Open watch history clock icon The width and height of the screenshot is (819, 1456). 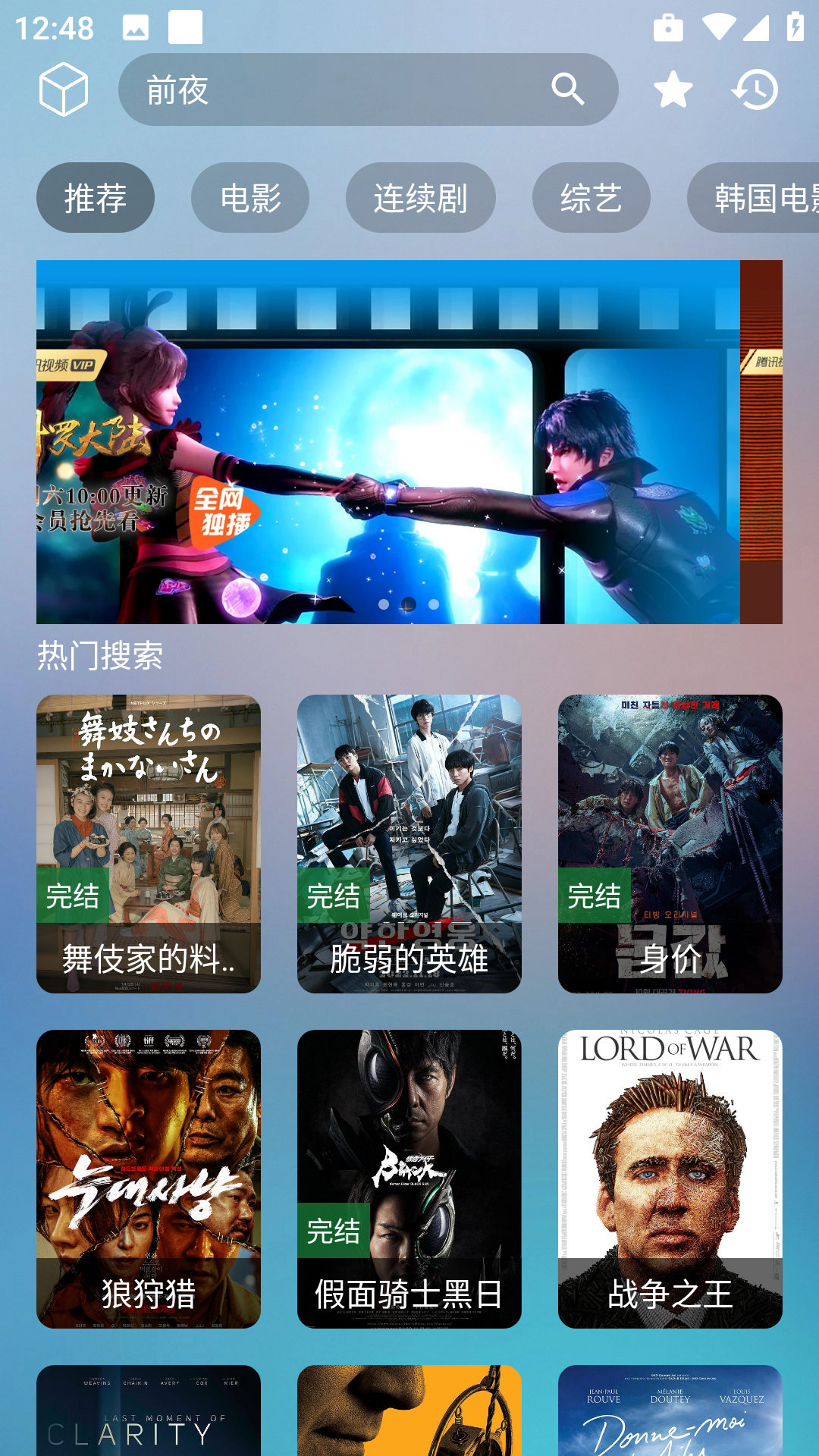[755, 89]
